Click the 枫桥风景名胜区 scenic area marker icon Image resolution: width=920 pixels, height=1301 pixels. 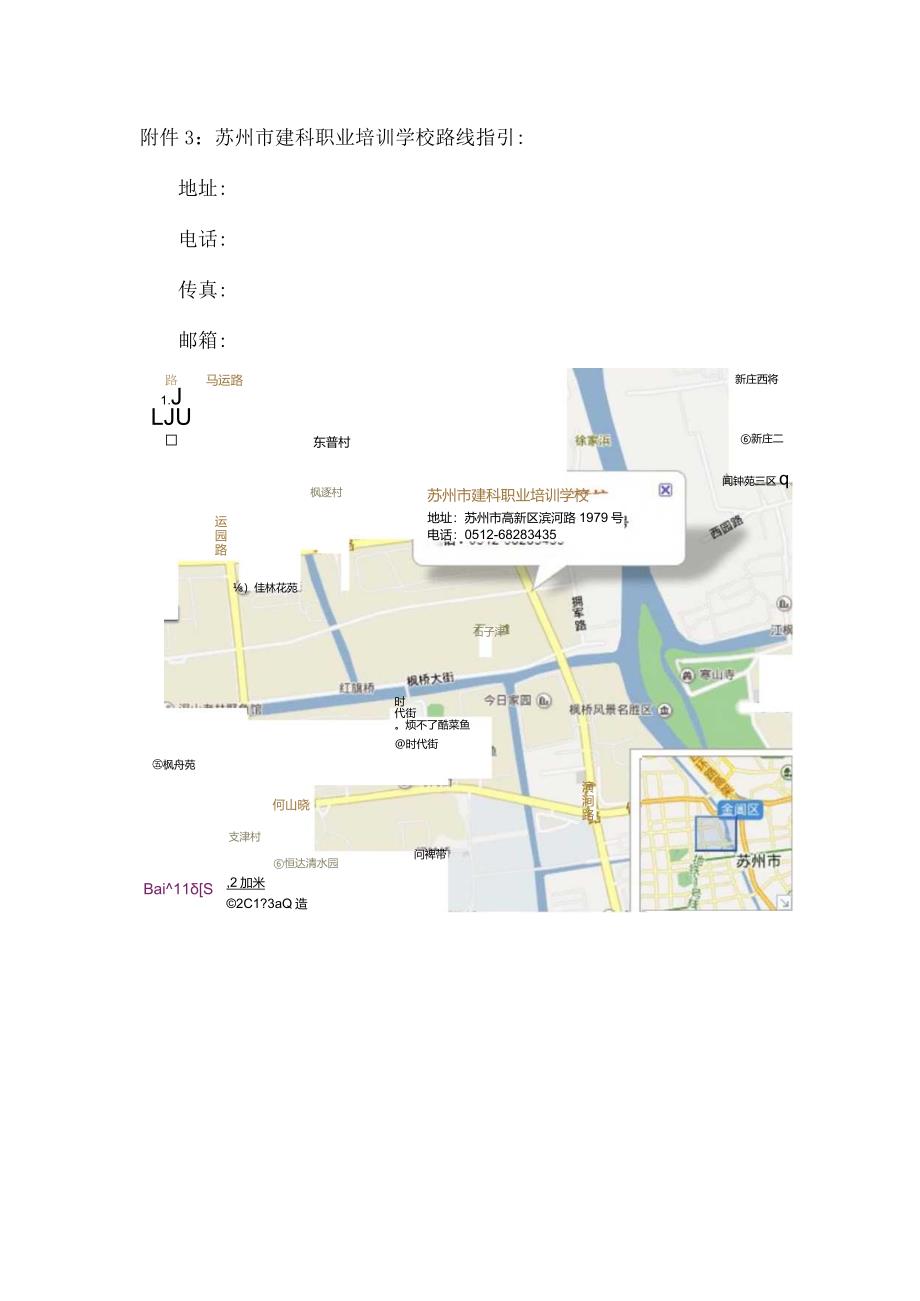pos(664,710)
